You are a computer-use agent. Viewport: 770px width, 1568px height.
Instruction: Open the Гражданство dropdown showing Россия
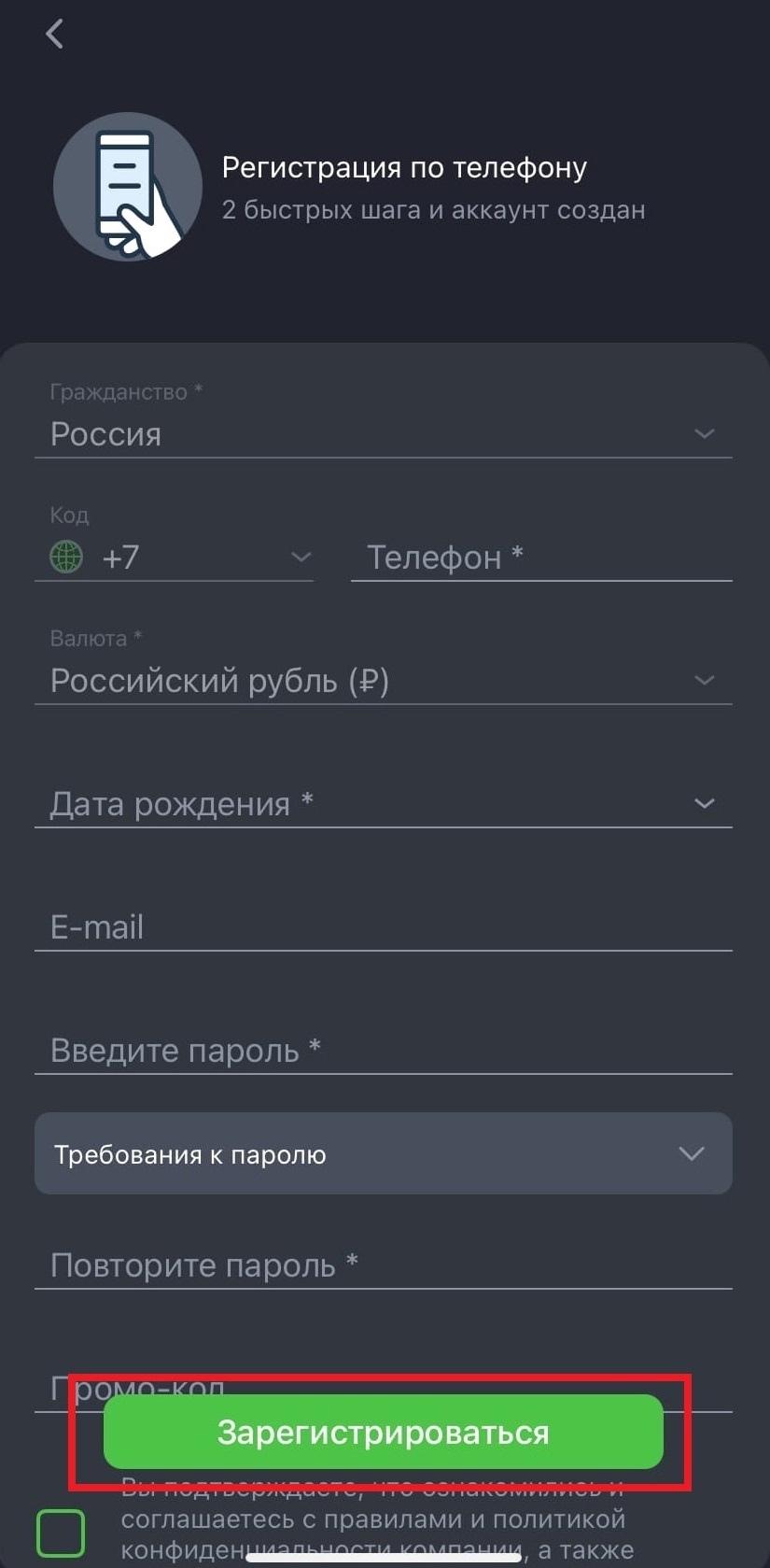[384, 419]
